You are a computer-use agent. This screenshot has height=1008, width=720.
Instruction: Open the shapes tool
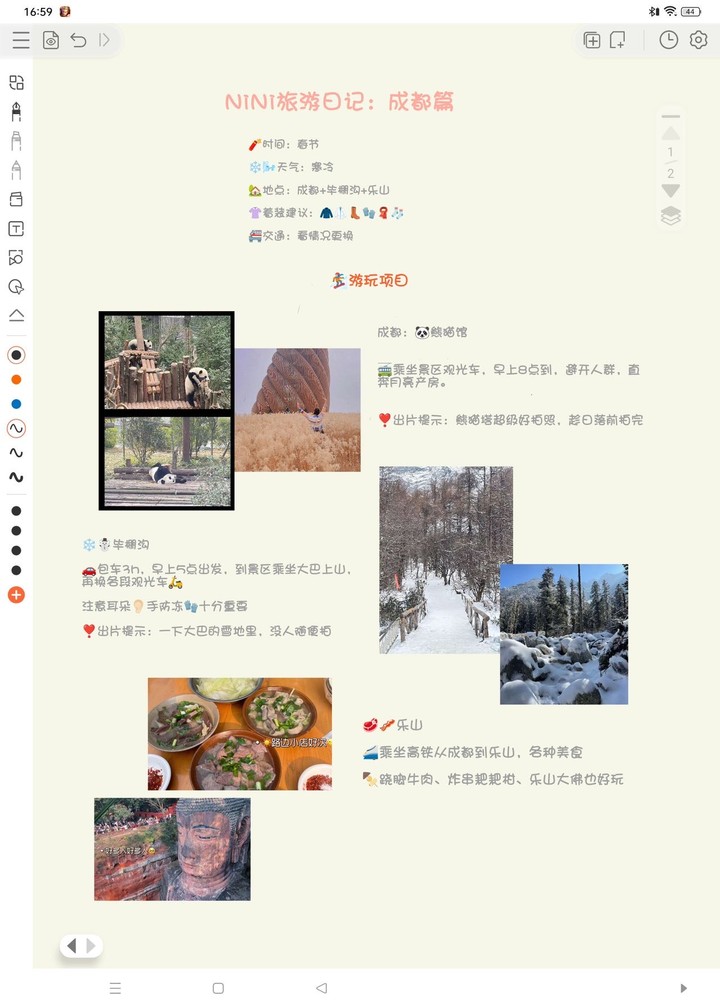pos(16,258)
